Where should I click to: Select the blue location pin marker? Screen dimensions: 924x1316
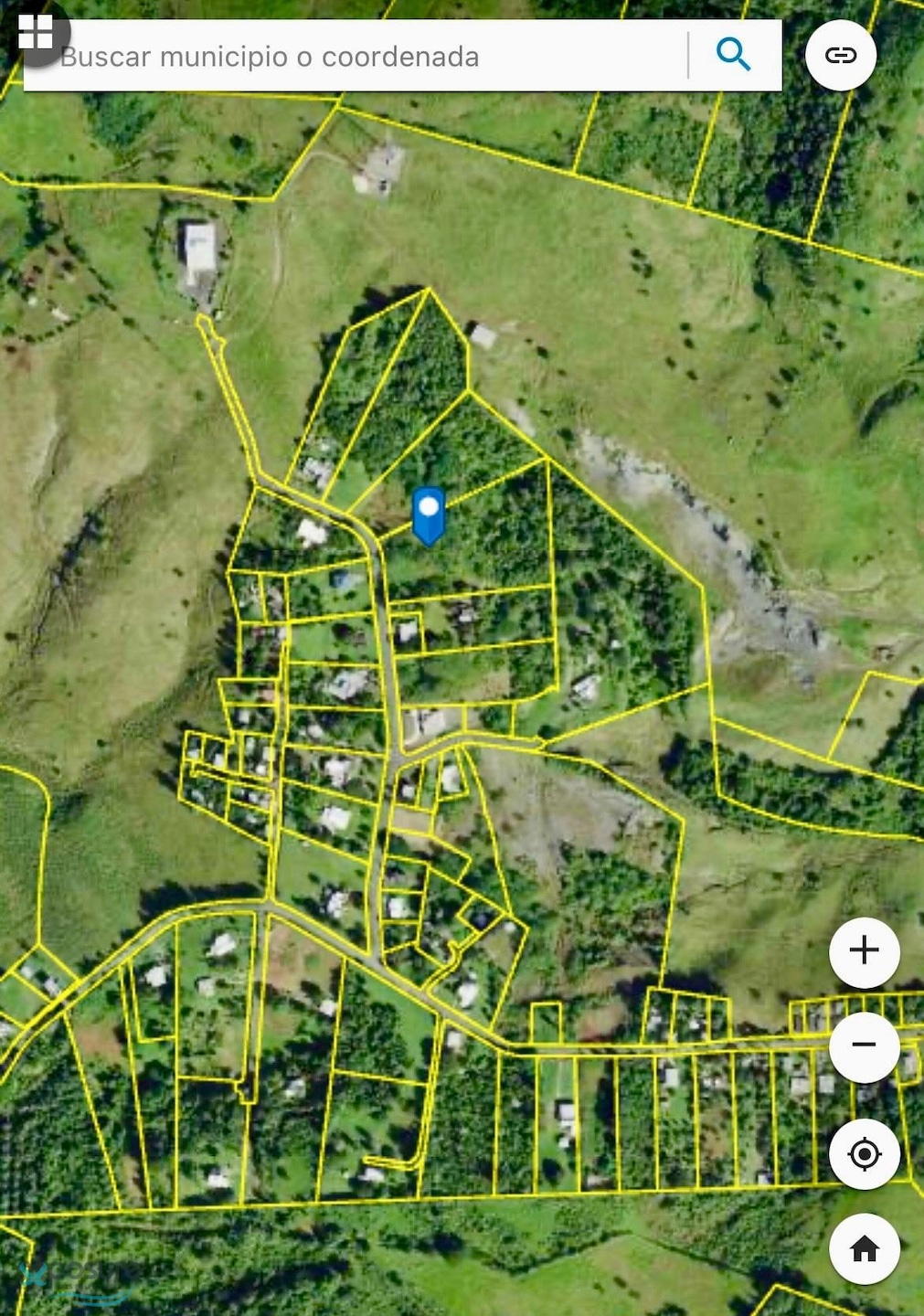pyautogui.click(x=429, y=514)
